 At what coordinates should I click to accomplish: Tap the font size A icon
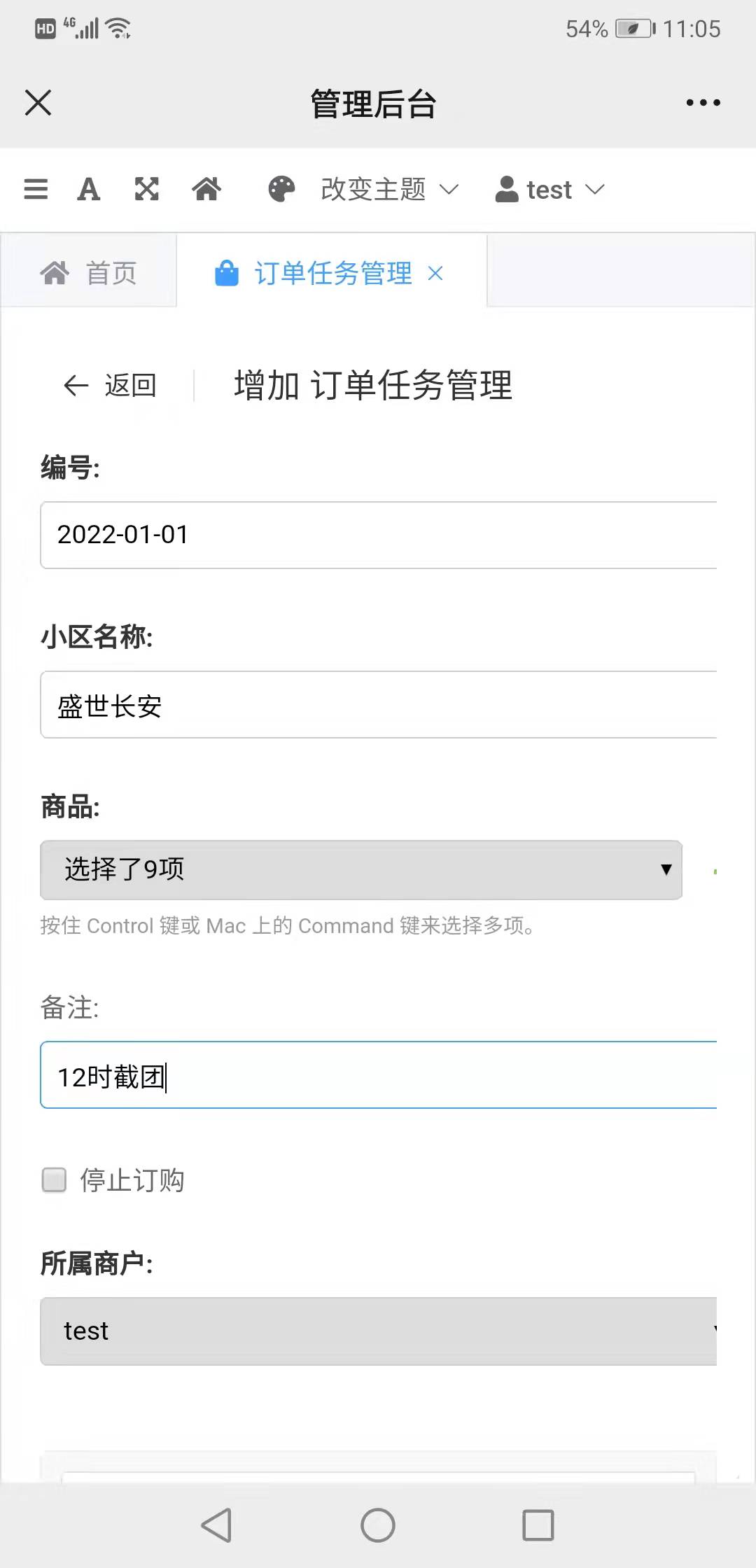(89, 189)
